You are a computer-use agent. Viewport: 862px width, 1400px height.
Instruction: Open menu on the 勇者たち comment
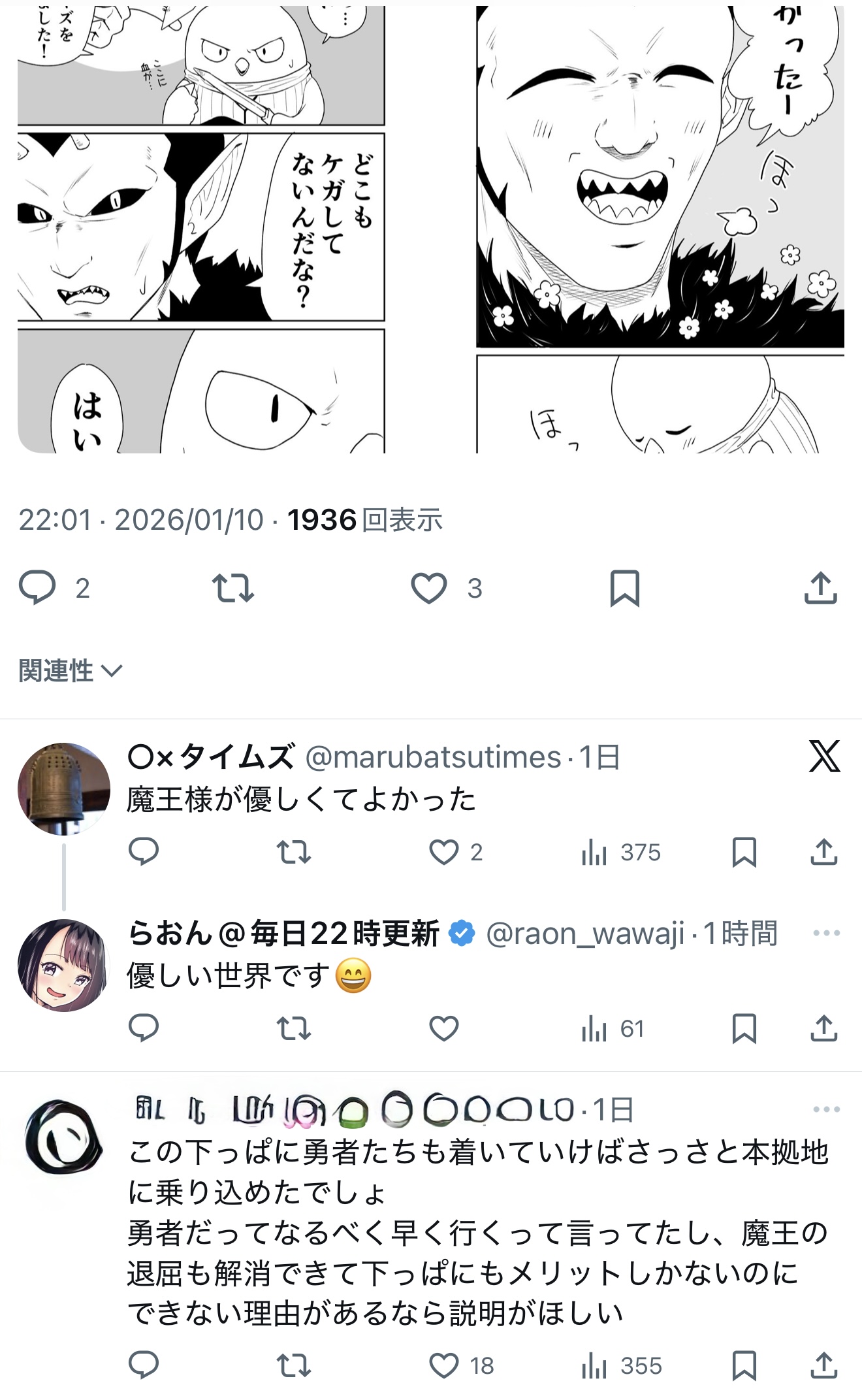pos(826,1109)
